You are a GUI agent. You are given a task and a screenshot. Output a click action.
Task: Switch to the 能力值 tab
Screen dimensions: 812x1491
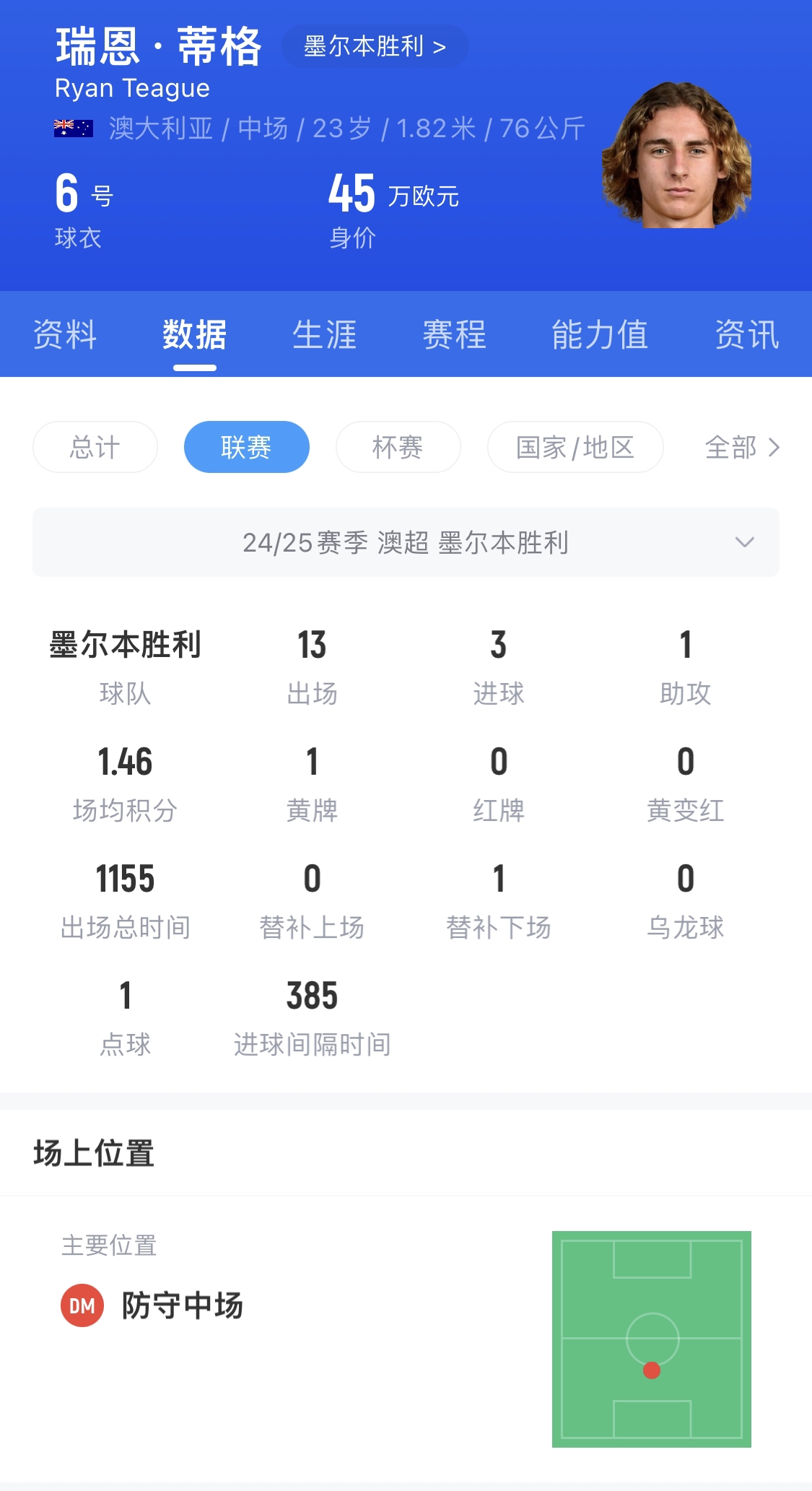tap(600, 335)
